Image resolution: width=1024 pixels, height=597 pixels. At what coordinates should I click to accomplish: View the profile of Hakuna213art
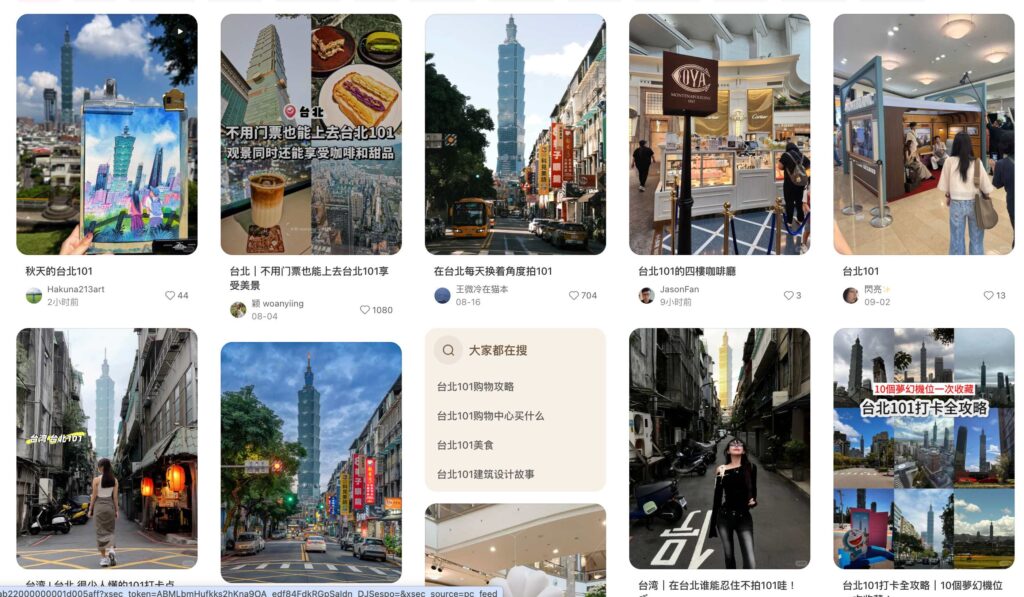pos(75,289)
